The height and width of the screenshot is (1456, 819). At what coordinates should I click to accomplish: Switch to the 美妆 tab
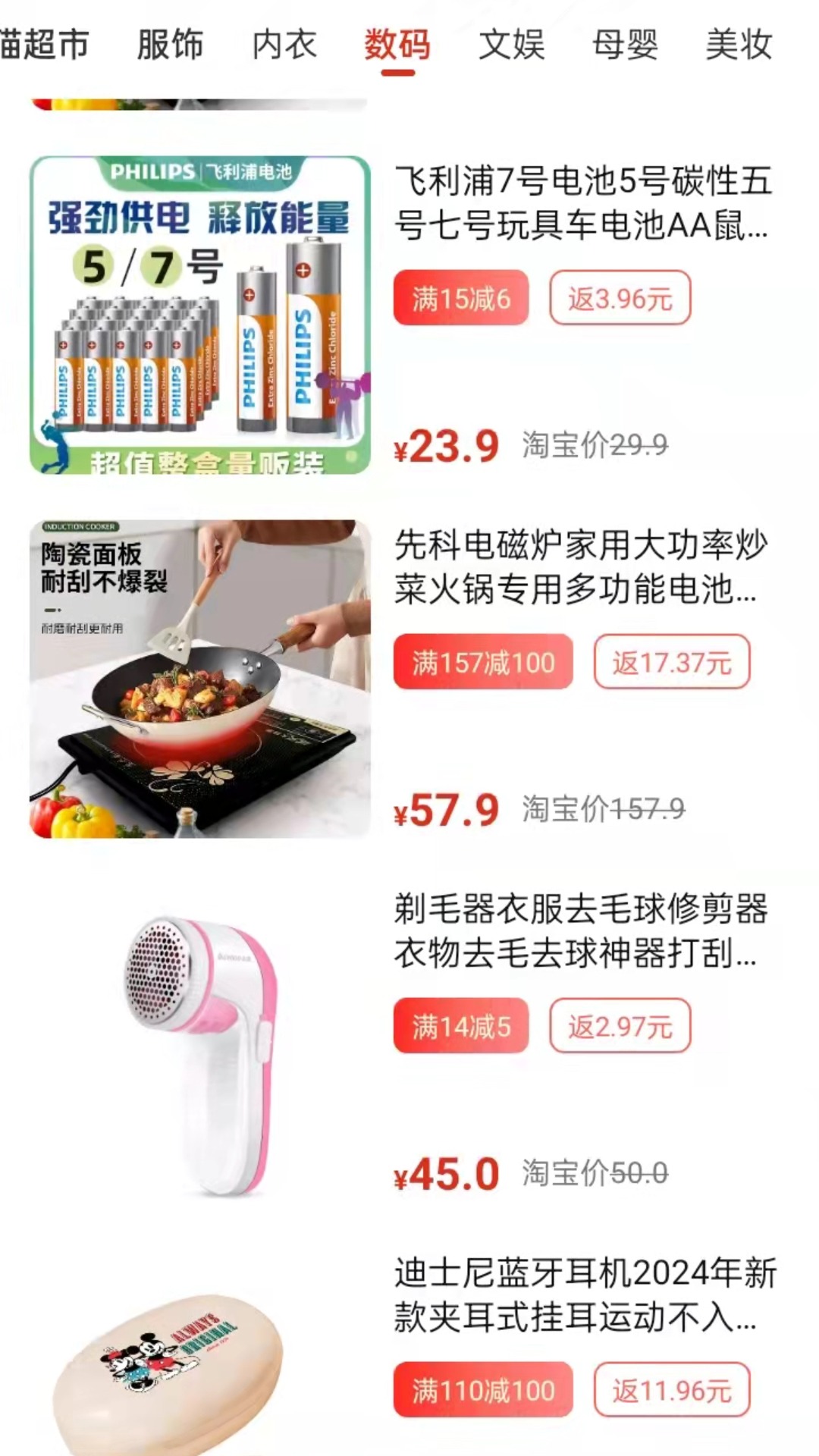[x=739, y=44]
